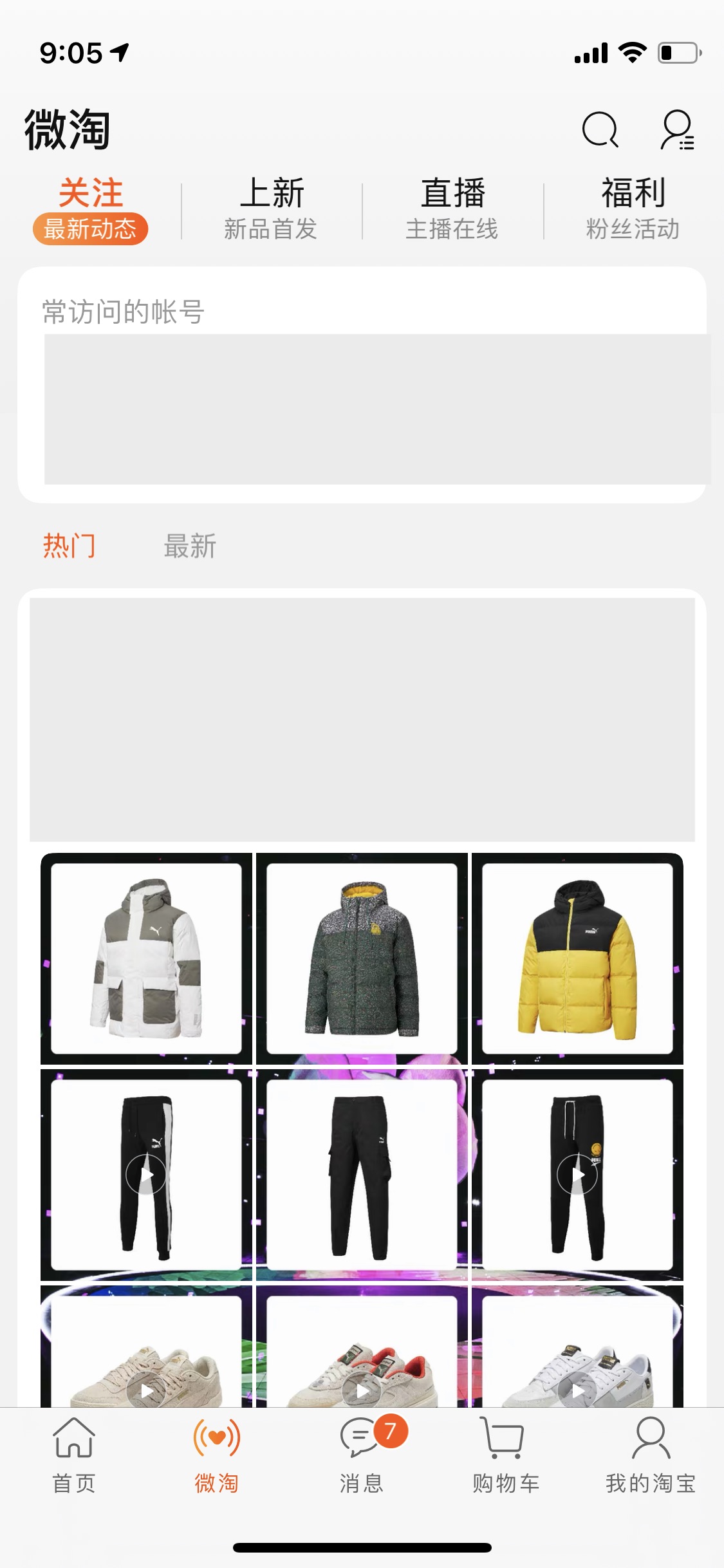
Task: Open the dark green patterned jacket
Action: click(x=362, y=958)
